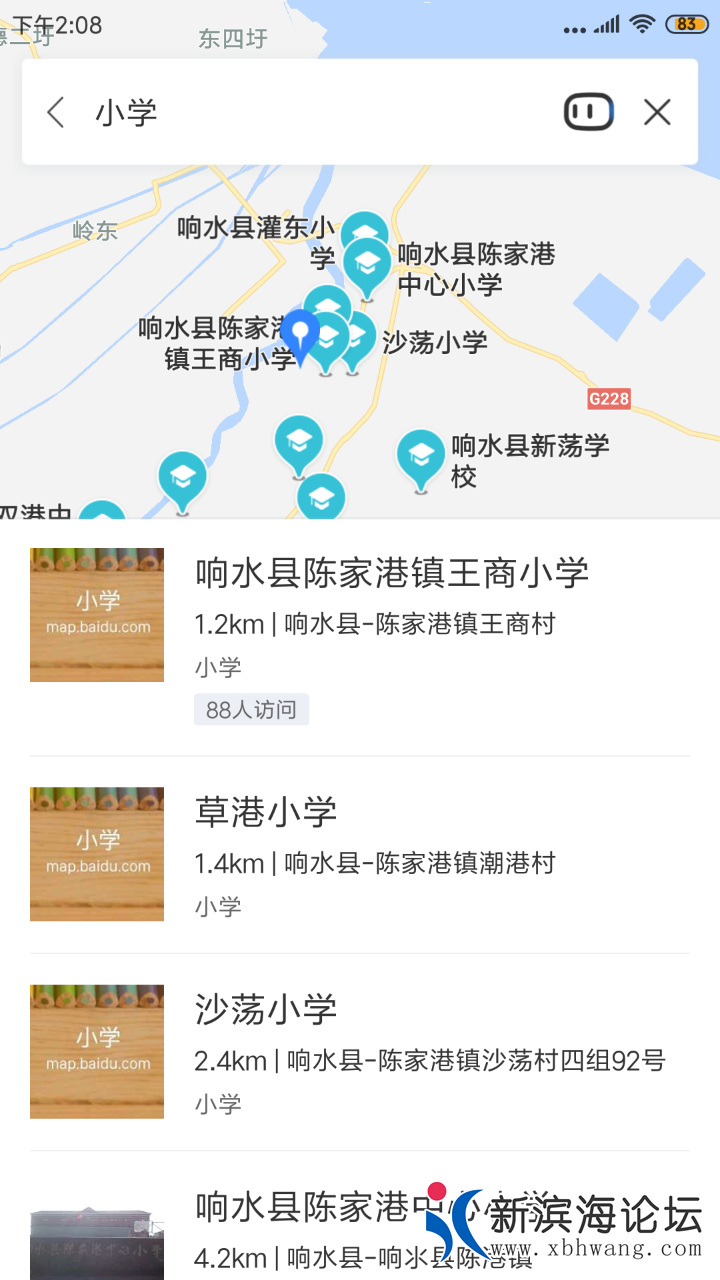Open the voice assistant icon in search bar
The width and height of the screenshot is (720, 1280).
589,112
